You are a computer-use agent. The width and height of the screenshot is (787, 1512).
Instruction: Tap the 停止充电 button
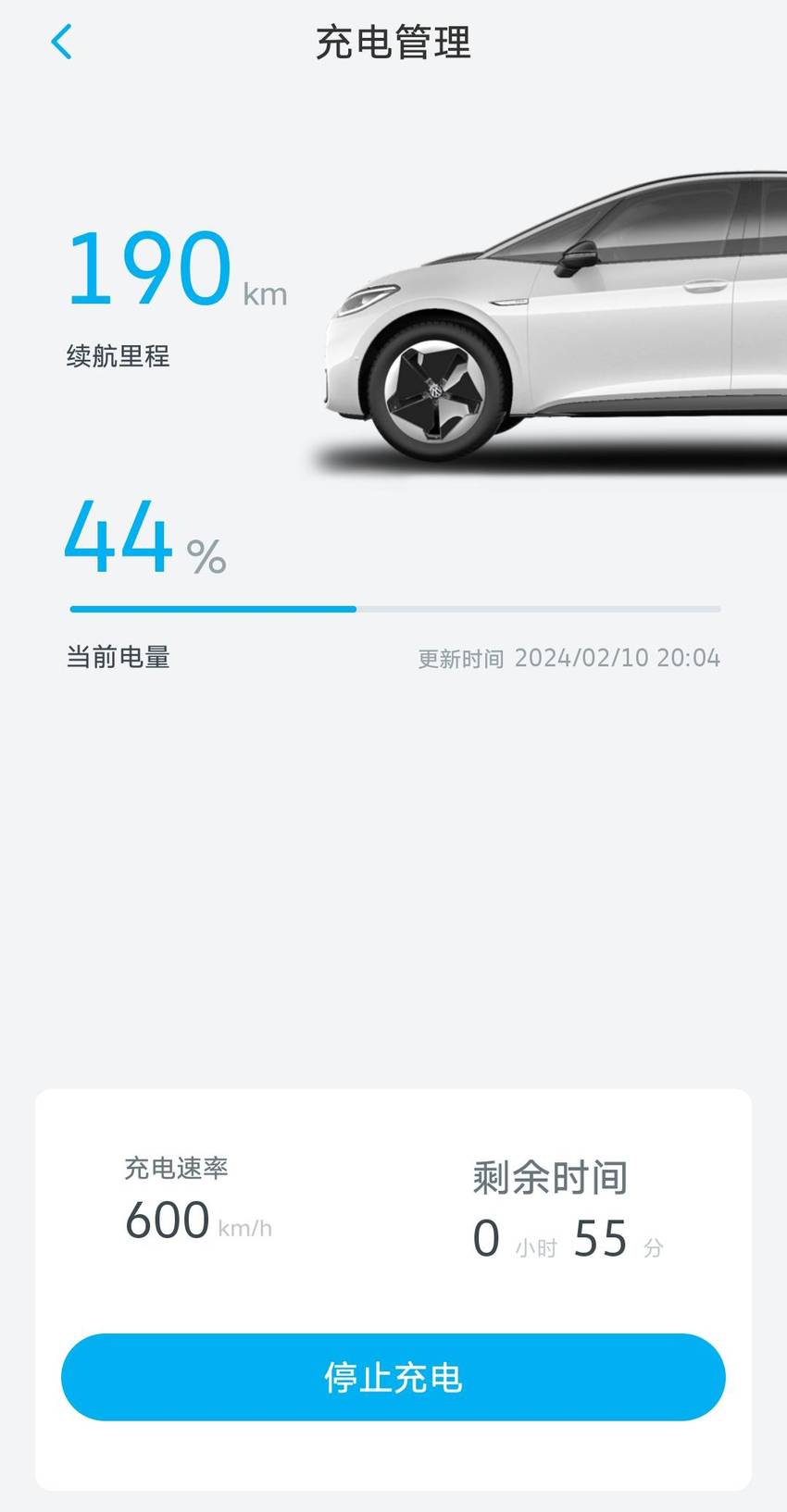(393, 1377)
